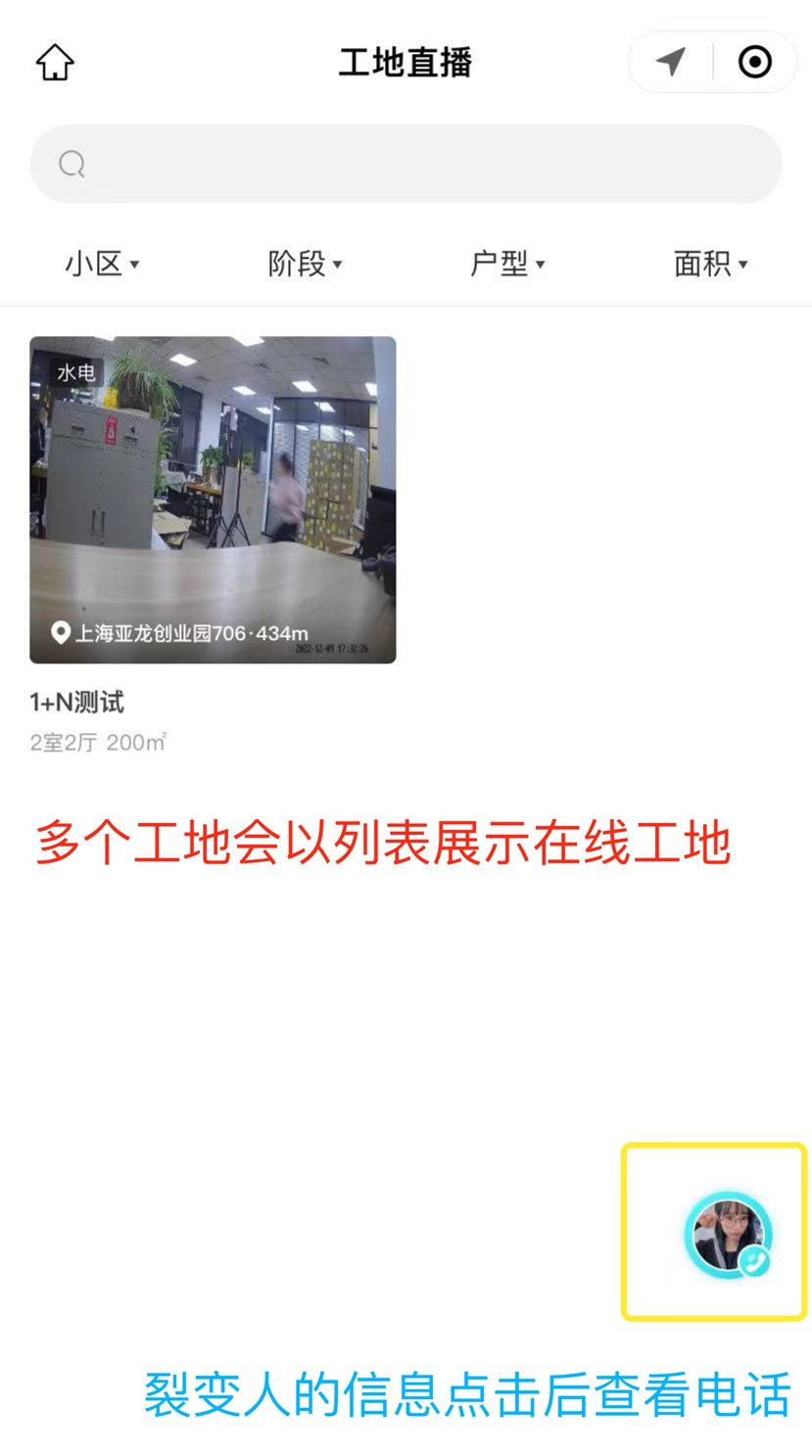Open the 1+N测试 site live stream
The width and height of the screenshot is (812, 1456).
click(x=213, y=500)
